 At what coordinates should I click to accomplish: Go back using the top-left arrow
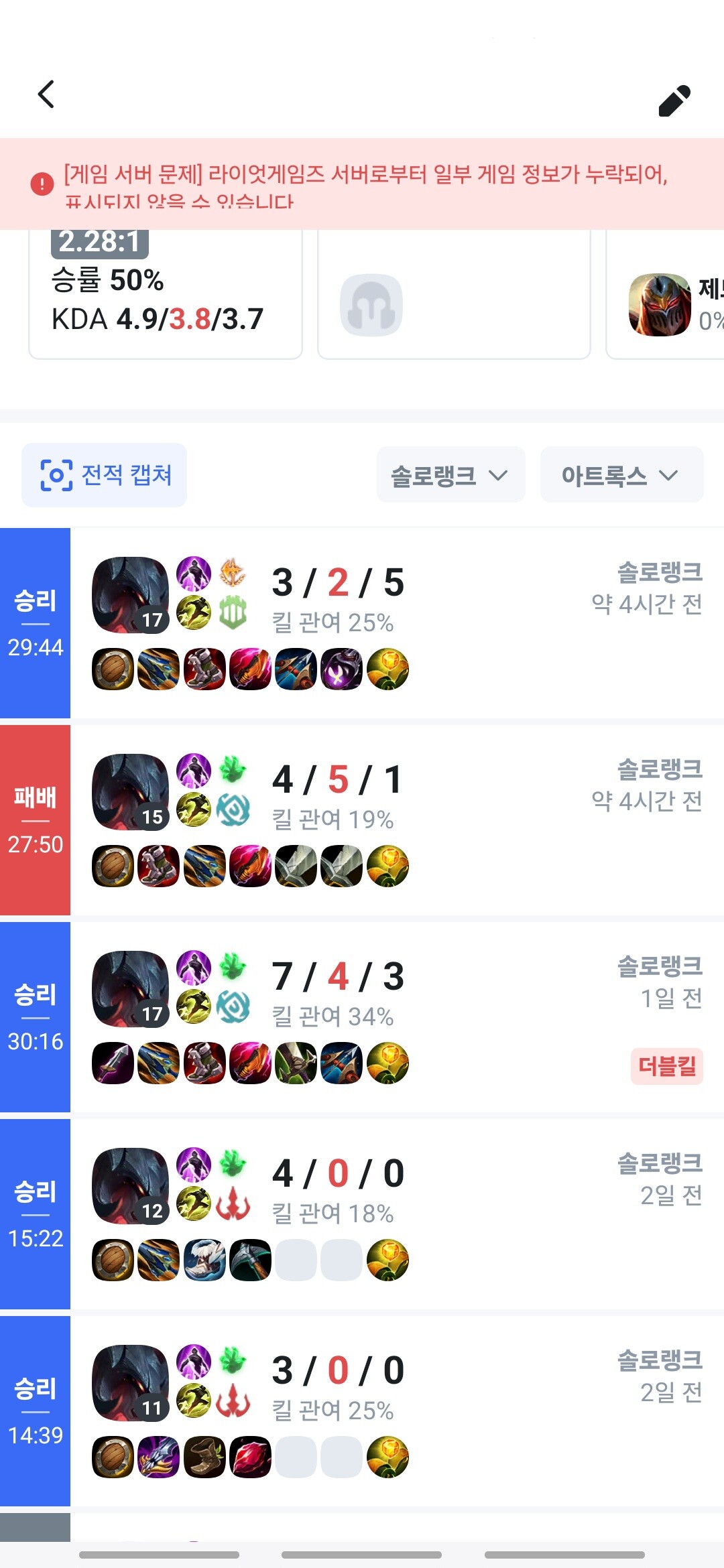click(46, 94)
